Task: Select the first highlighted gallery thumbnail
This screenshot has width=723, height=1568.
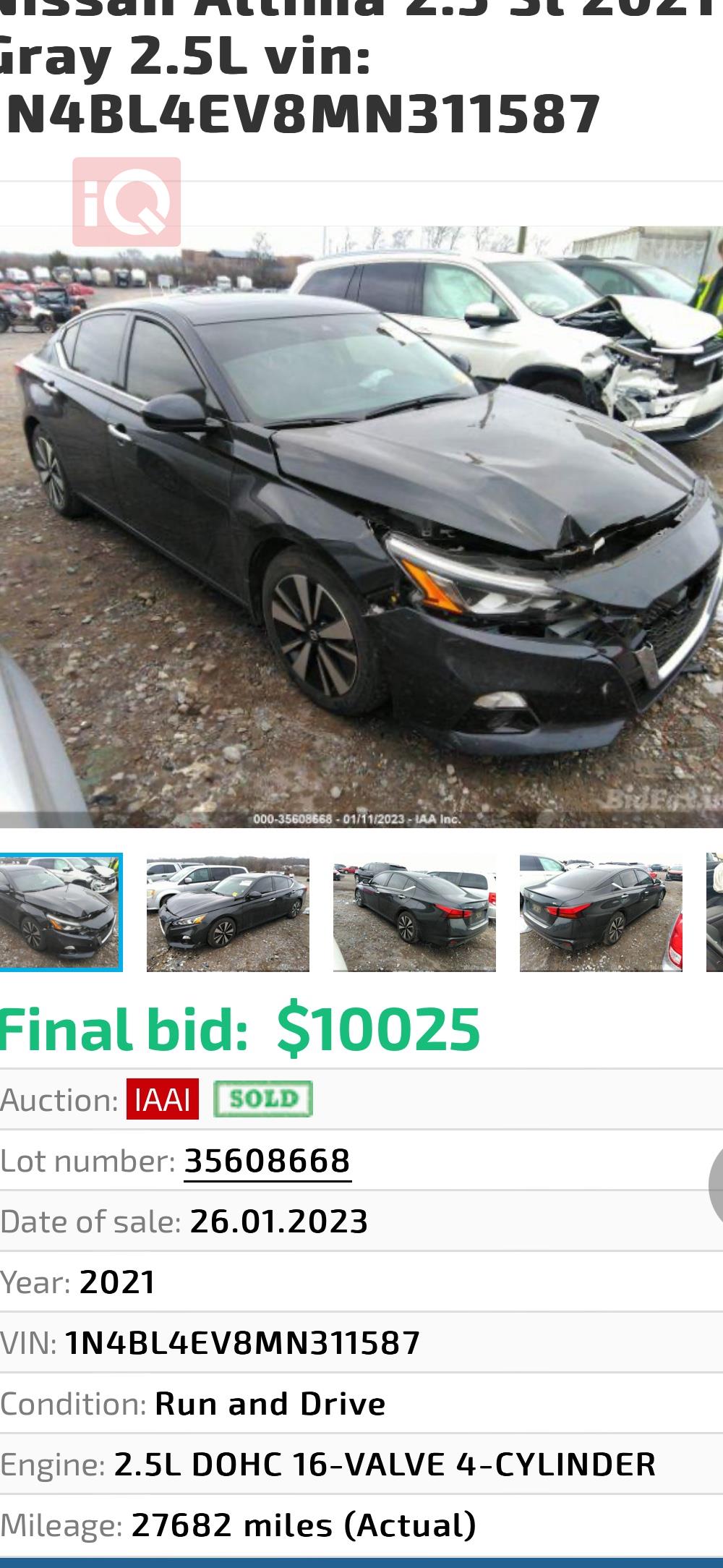Action: 60,912
